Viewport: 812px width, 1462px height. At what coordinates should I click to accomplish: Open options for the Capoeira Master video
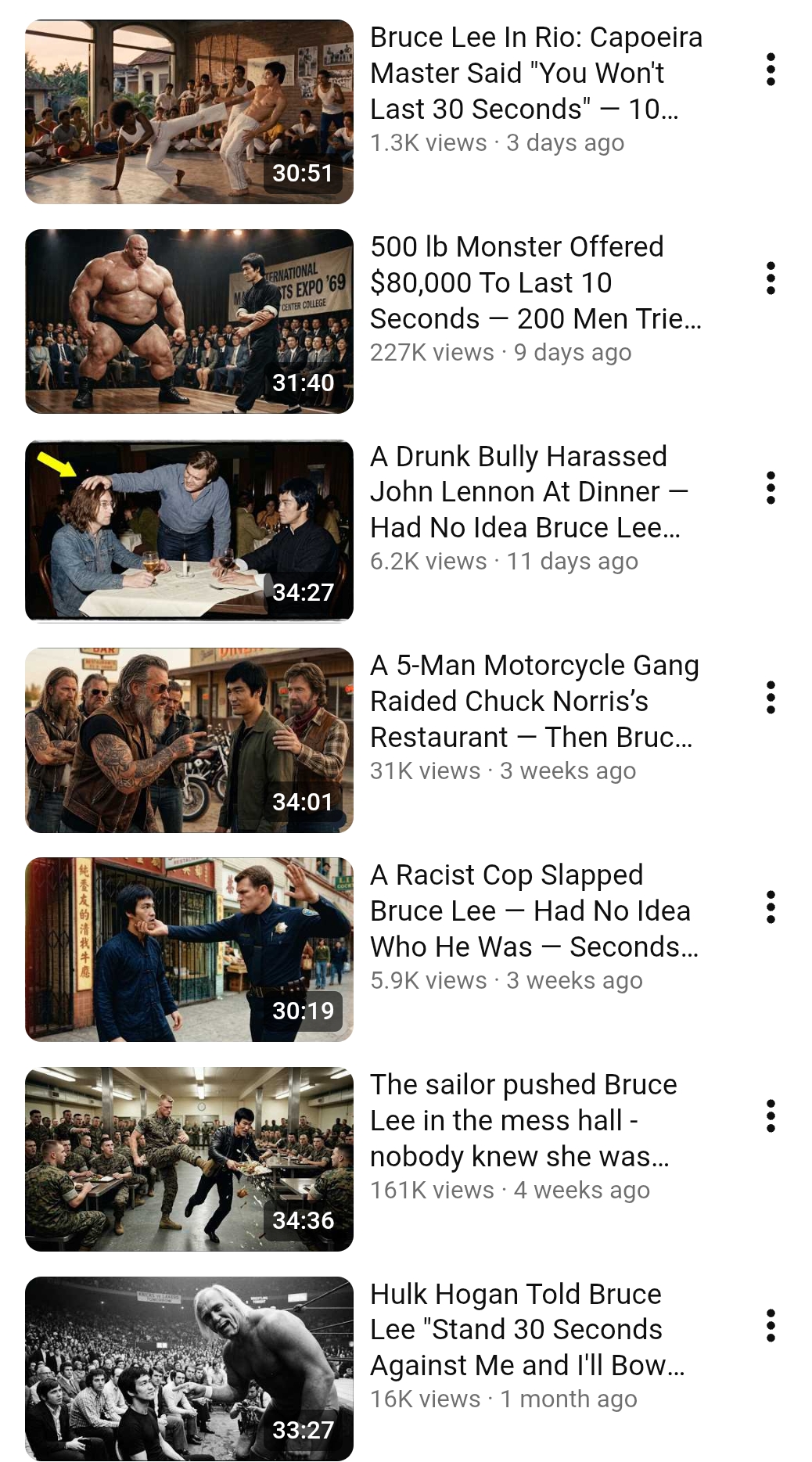coord(771,70)
